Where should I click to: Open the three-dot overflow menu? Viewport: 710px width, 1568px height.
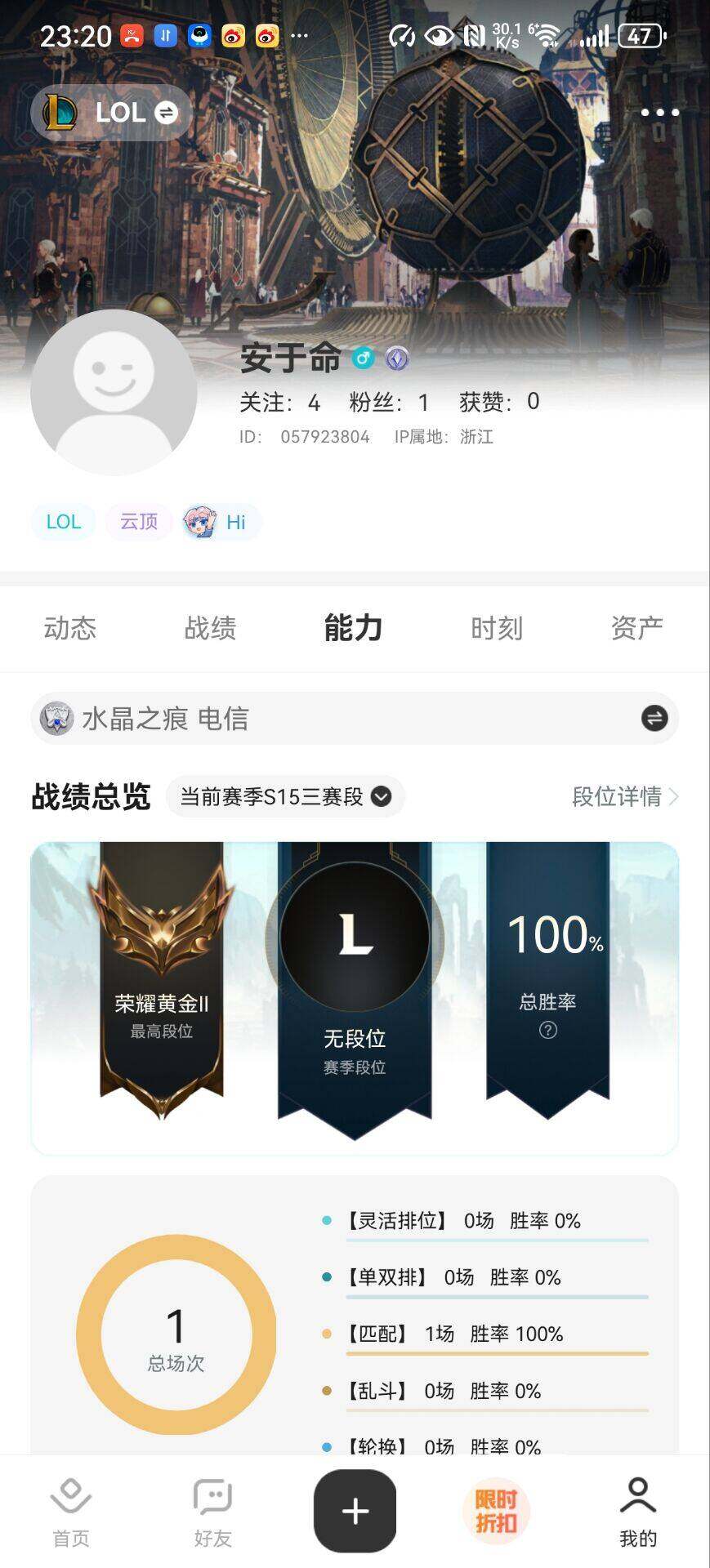coord(659,113)
